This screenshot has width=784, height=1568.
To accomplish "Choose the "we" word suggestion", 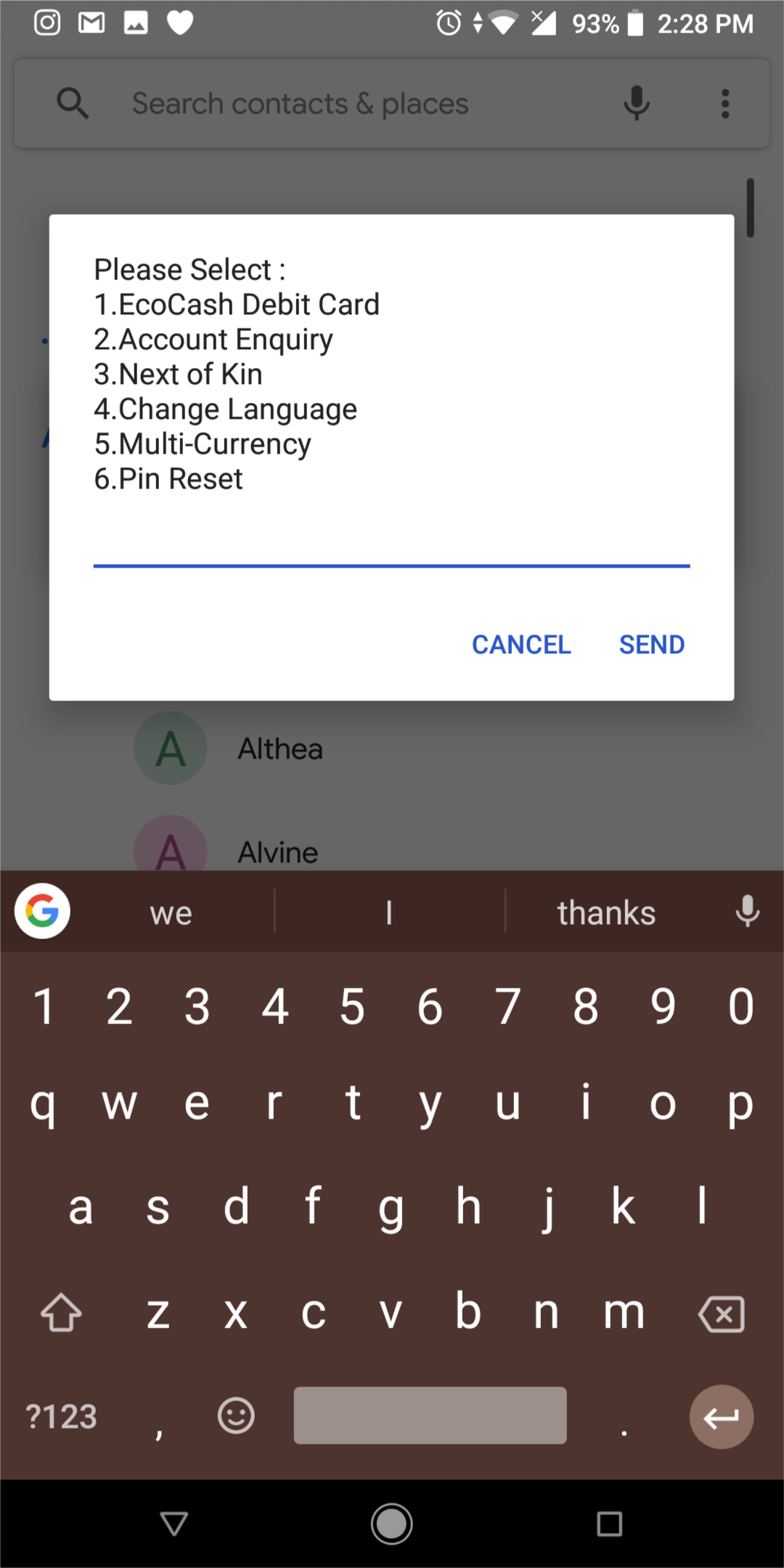I will point(171,912).
